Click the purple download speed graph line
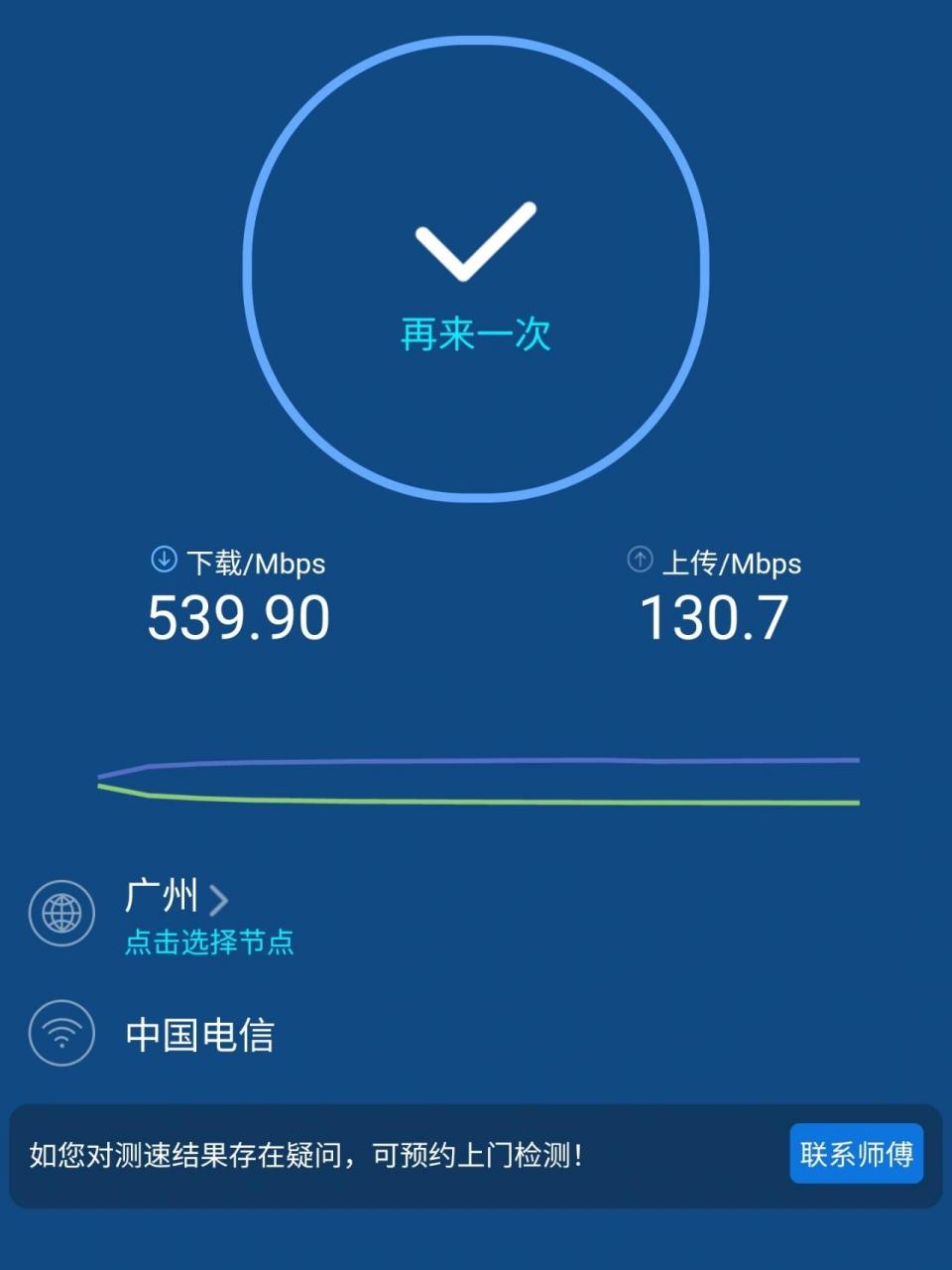 476,762
